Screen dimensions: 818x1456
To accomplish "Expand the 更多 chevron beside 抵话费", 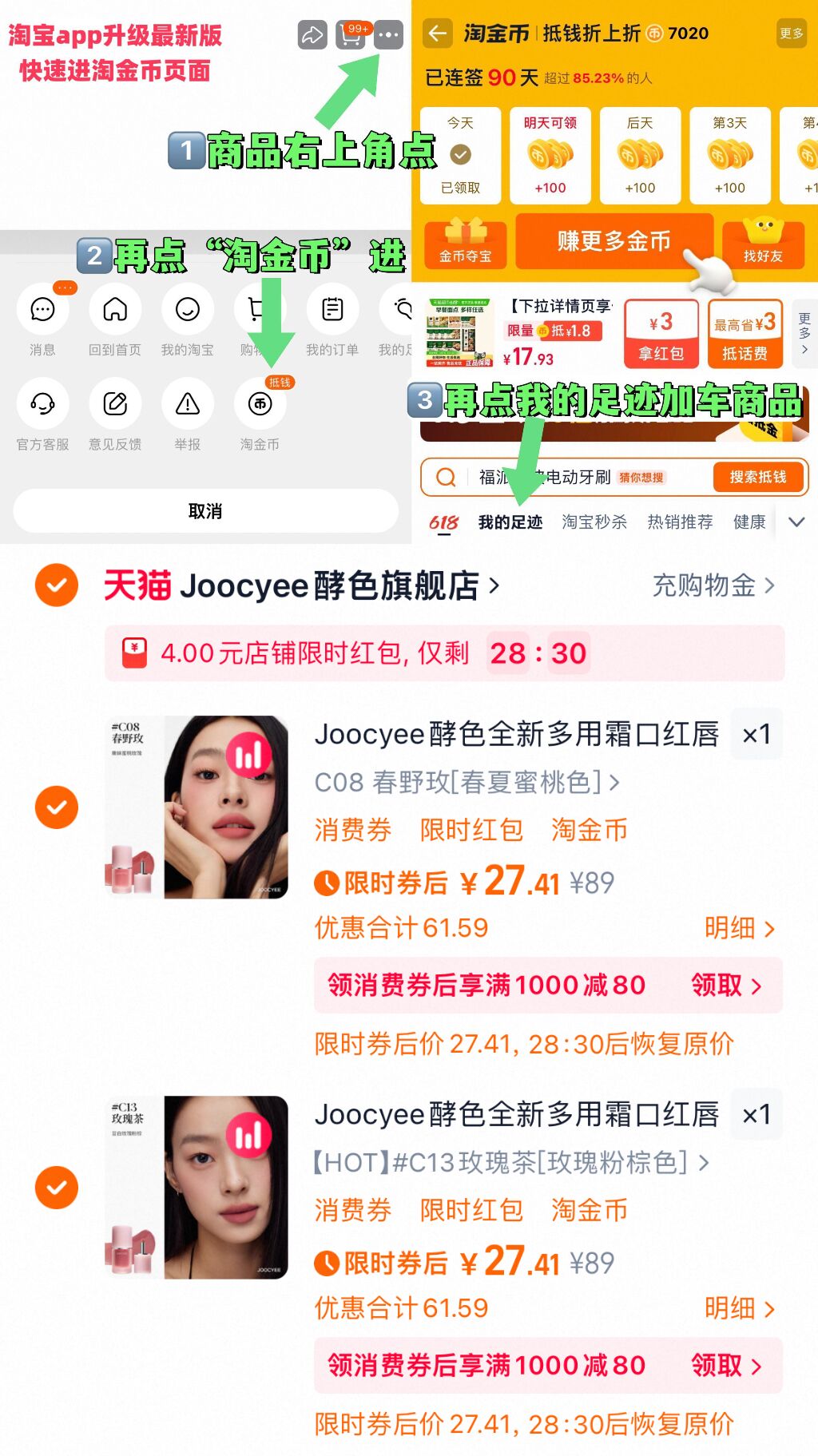I will [x=805, y=332].
